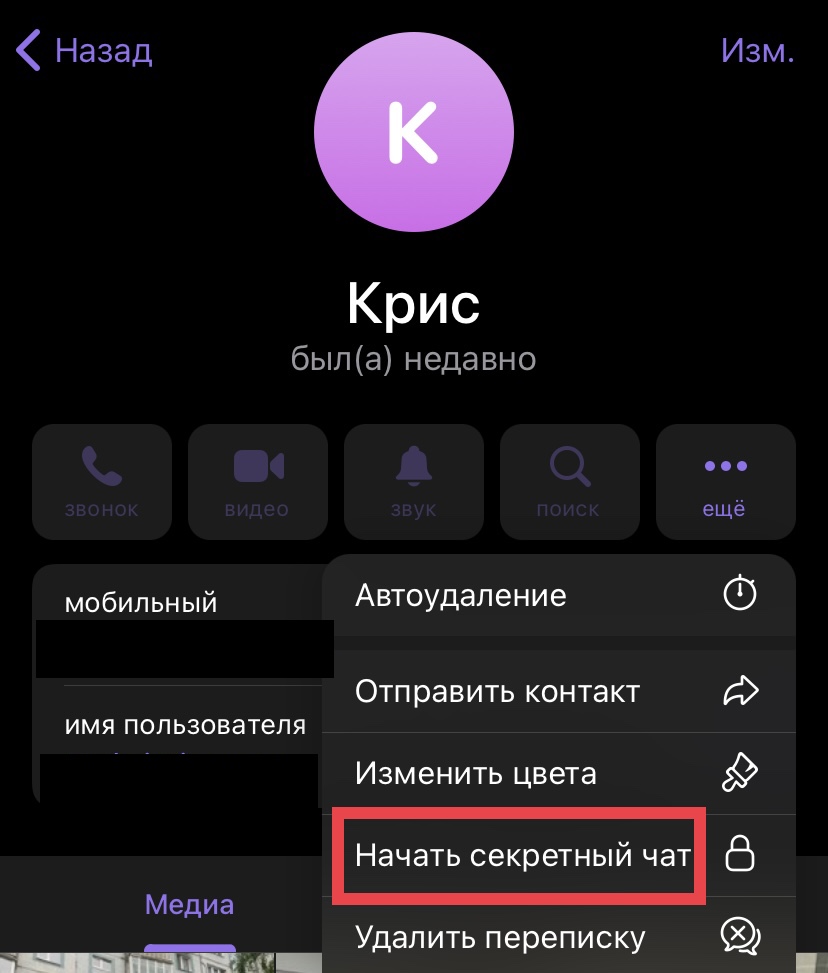Select Отправить контакт
The height and width of the screenshot is (973, 828).
(x=558, y=691)
